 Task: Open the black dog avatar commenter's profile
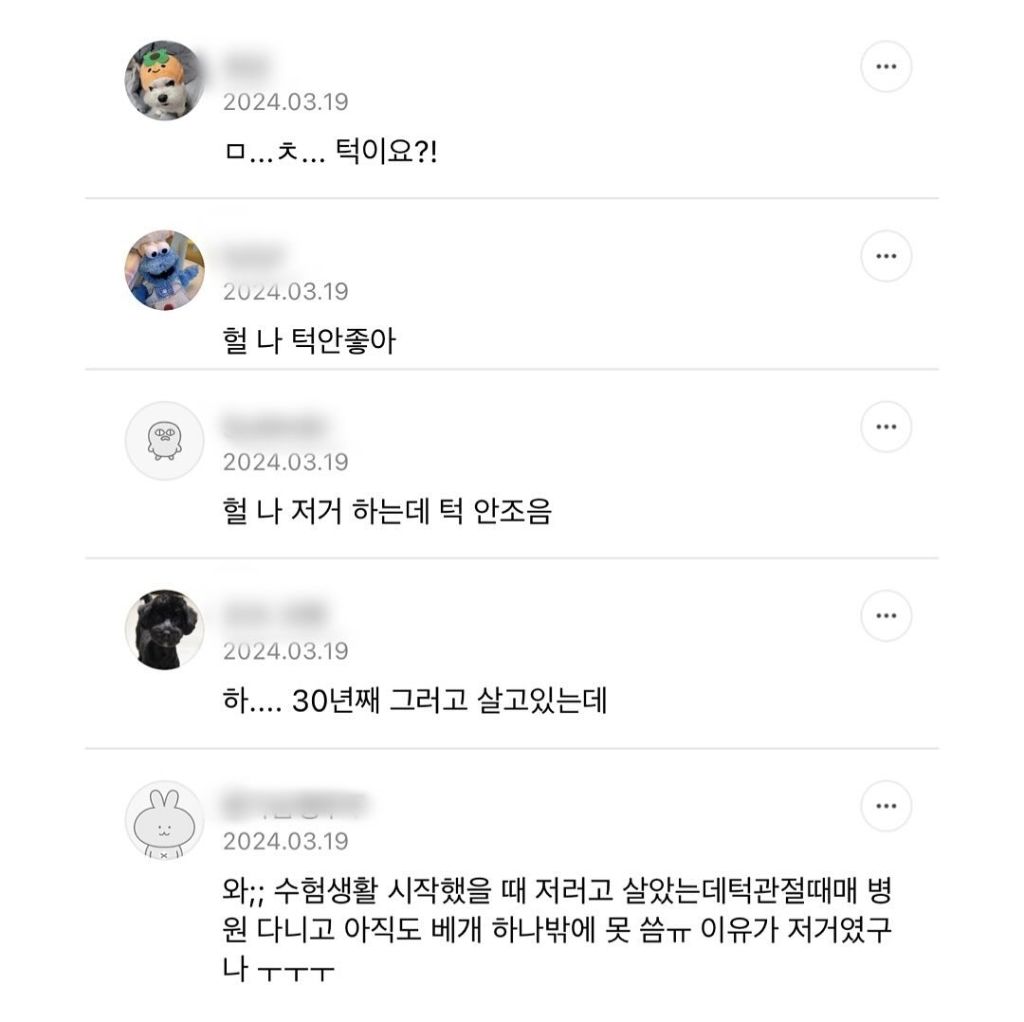tap(165, 629)
